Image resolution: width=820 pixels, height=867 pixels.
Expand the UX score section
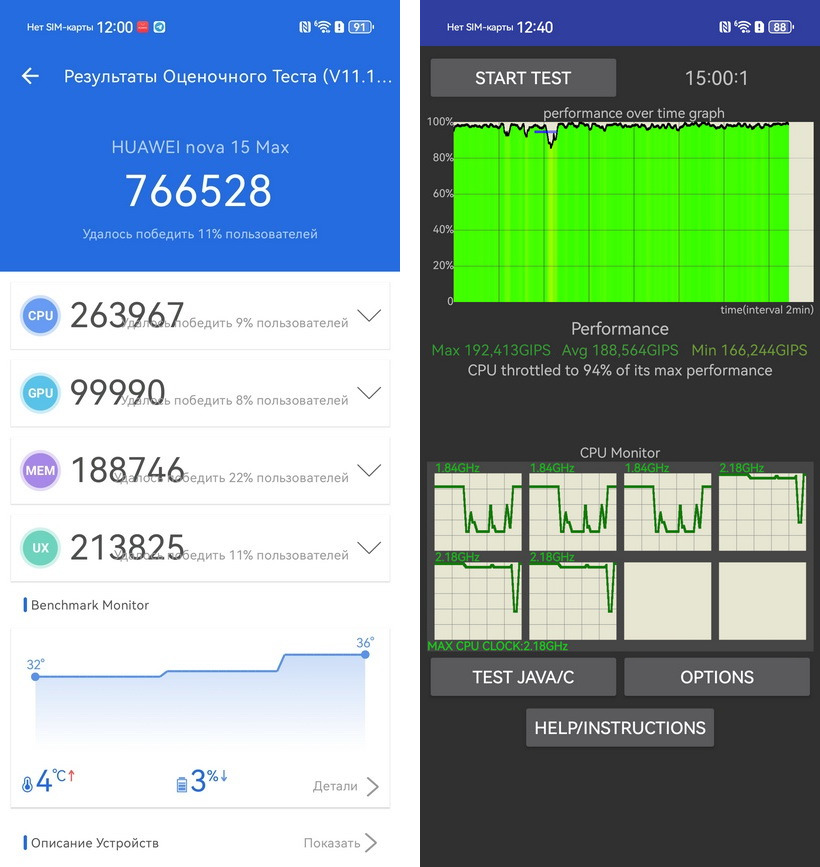(369, 547)
